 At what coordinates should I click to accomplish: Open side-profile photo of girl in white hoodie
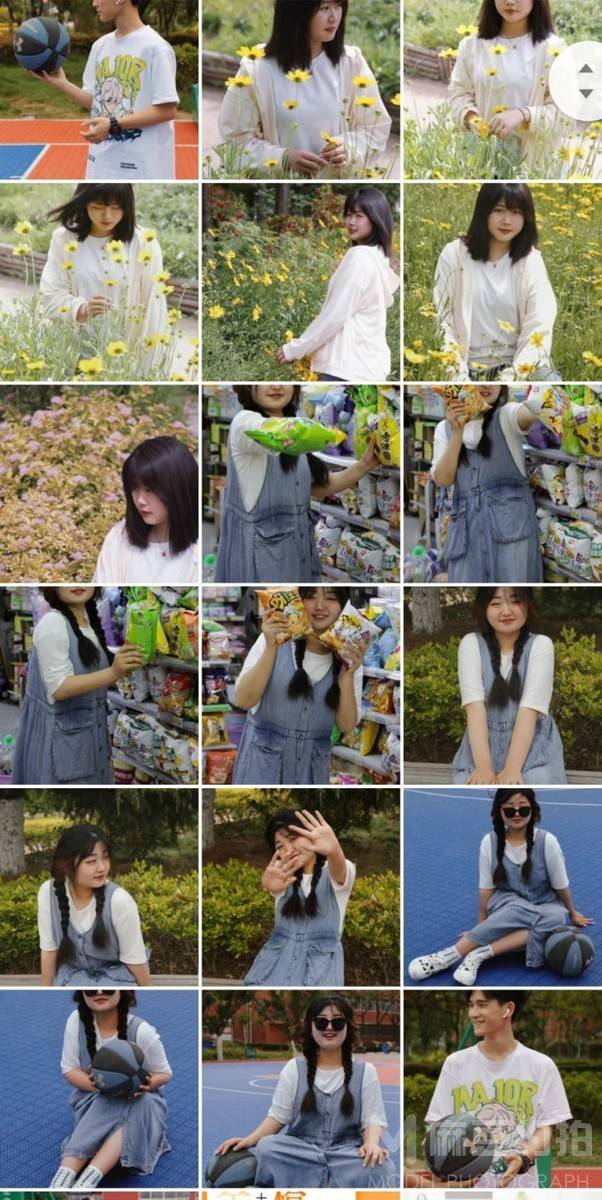point(300,282)
